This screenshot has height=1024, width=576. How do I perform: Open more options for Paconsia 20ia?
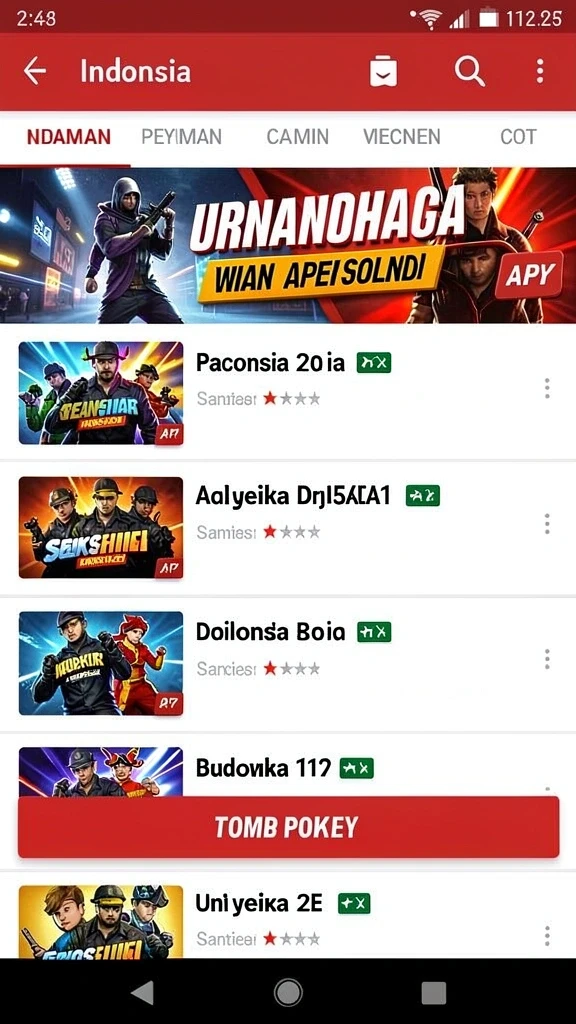tap(547, 388)
